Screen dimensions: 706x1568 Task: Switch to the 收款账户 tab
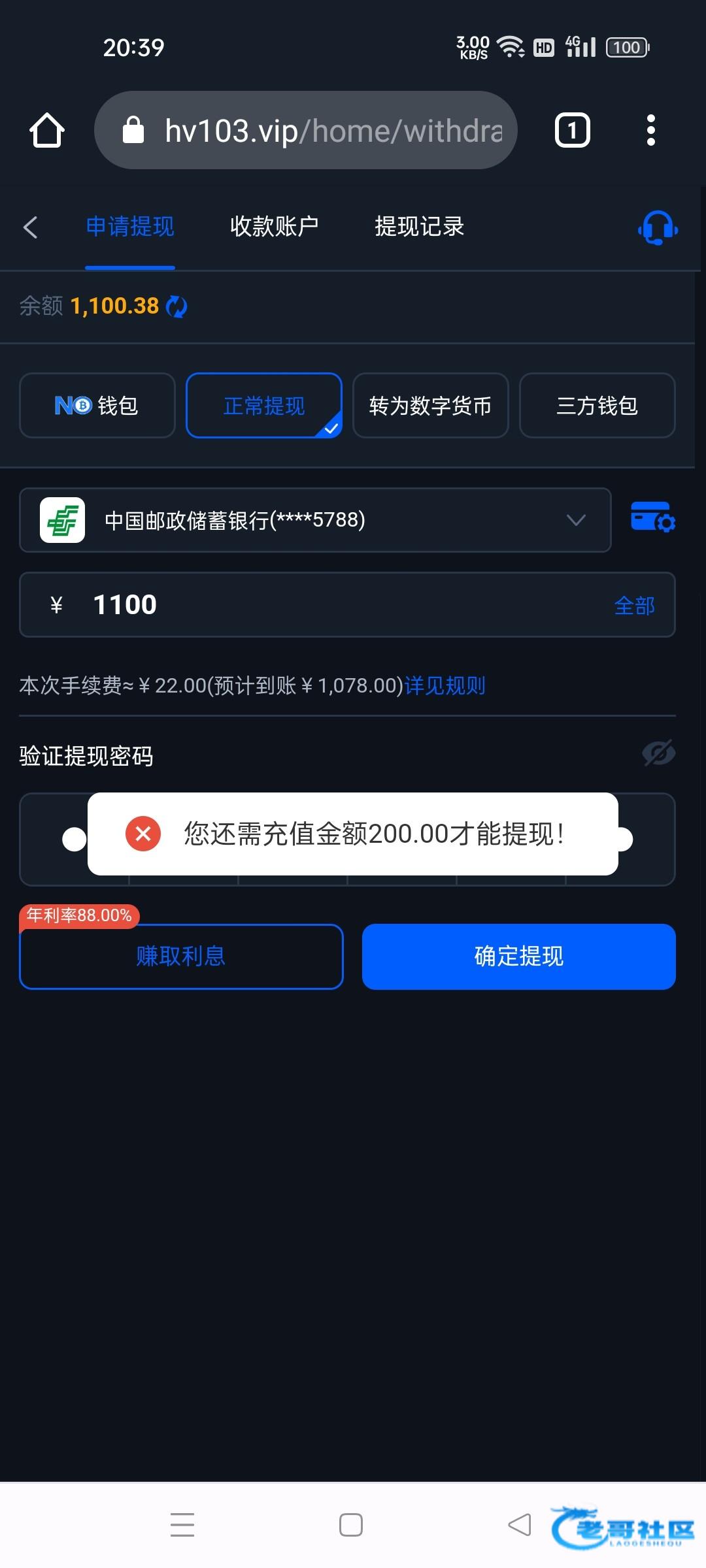click(275, 227)
